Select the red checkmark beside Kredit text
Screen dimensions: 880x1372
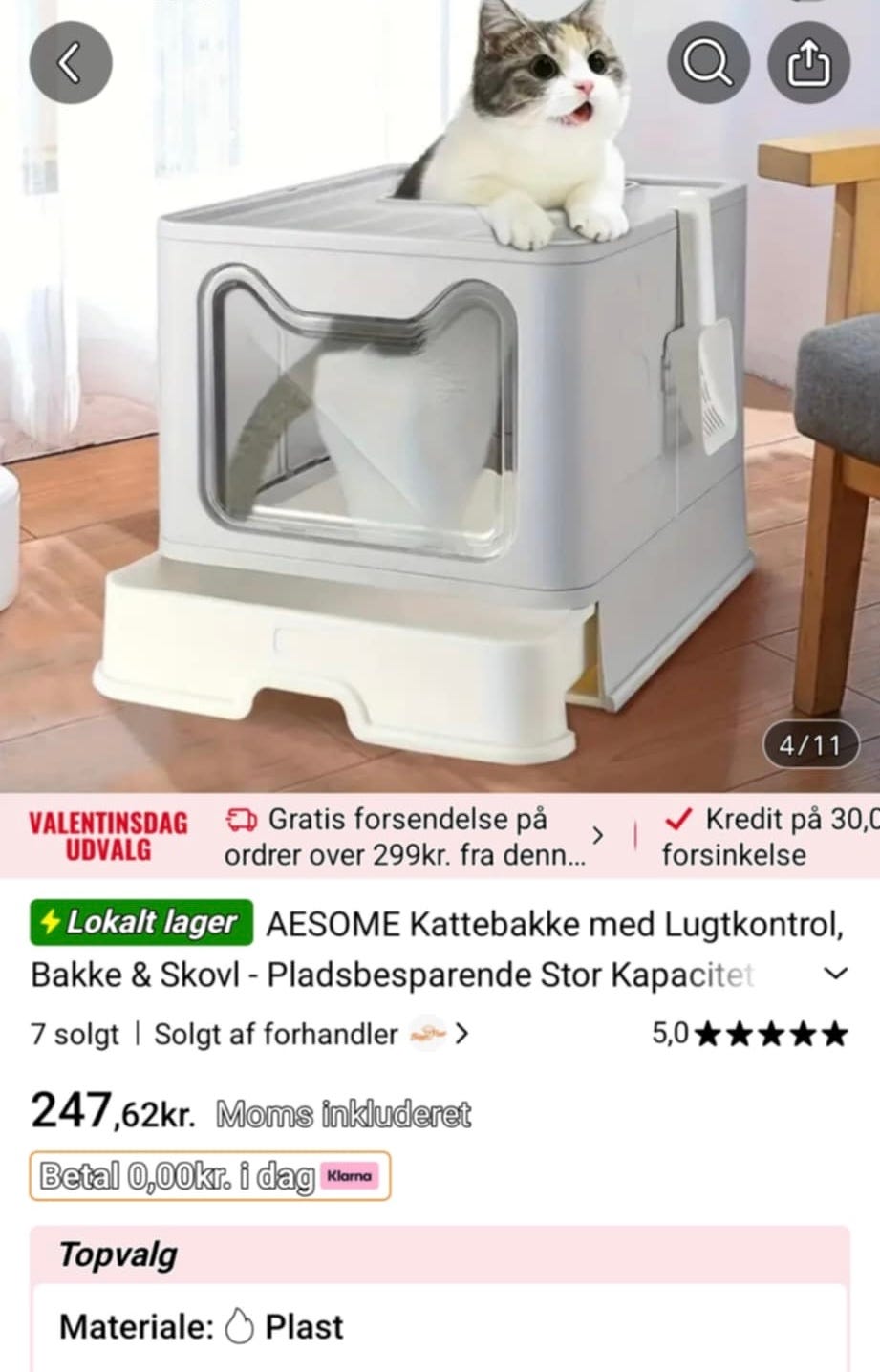pyautogui.click(x=679, y=819)
